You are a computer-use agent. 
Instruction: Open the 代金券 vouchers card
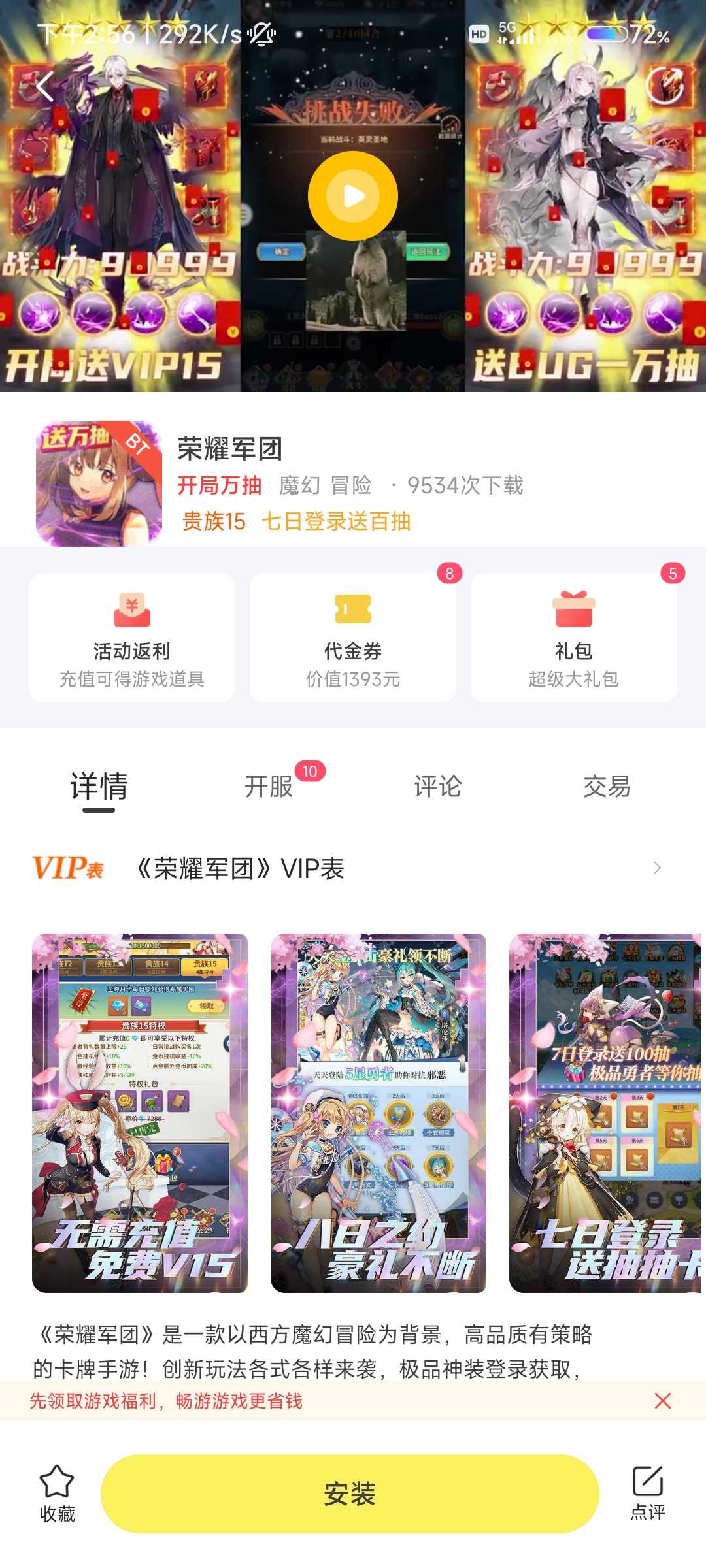(353, 638)
